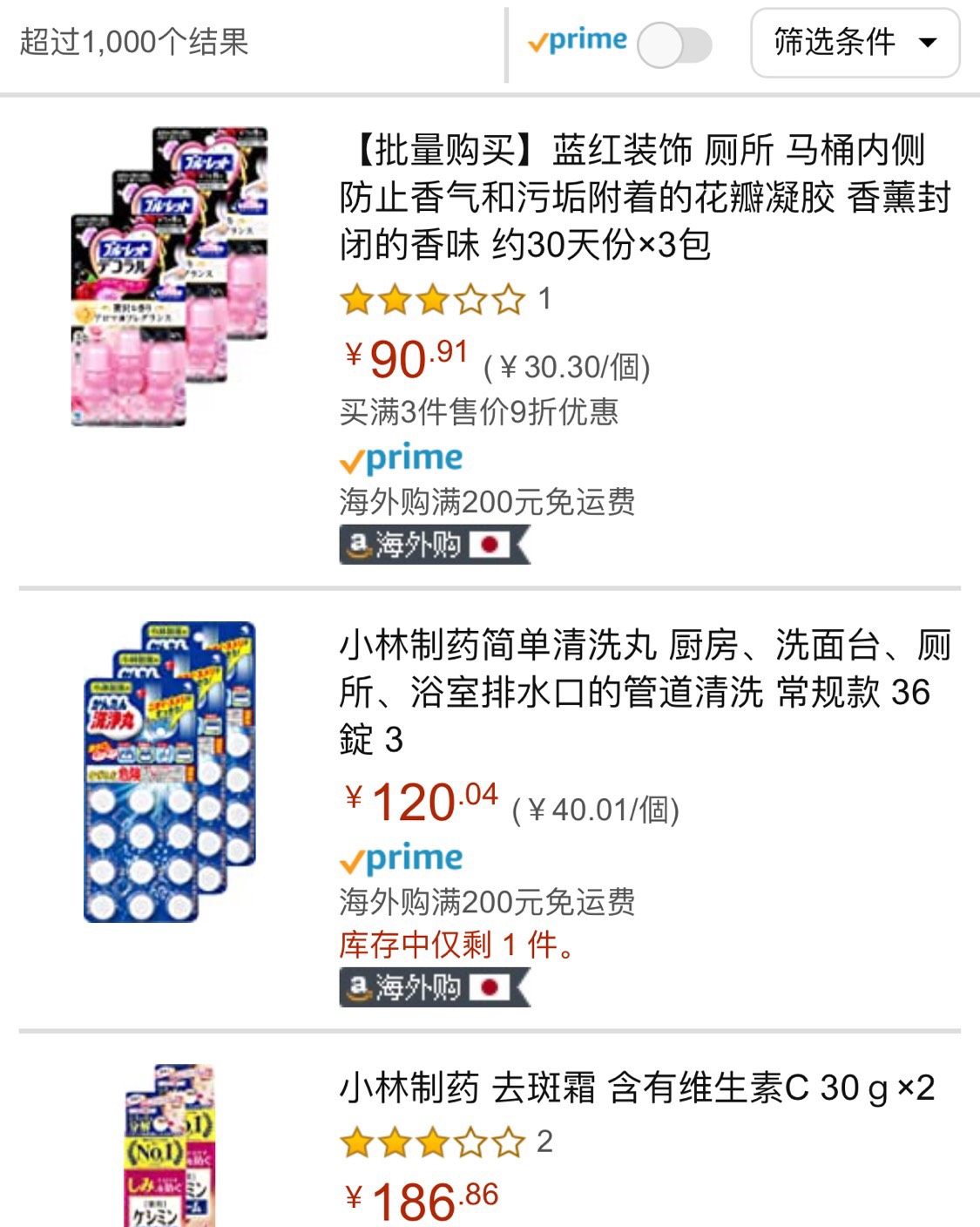View the 去斑霜 cream product image

point(169,1146)
